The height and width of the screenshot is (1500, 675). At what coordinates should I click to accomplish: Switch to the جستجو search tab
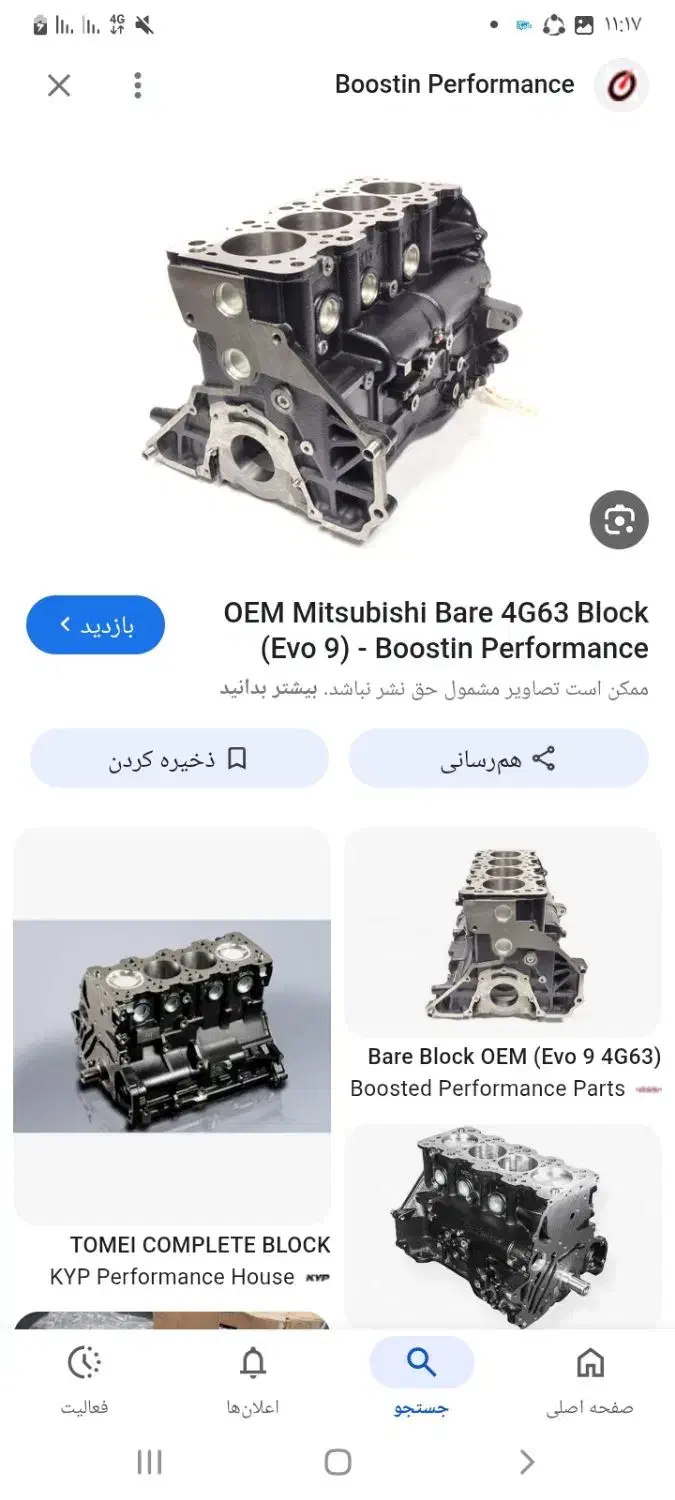[x=421, y=1380]
